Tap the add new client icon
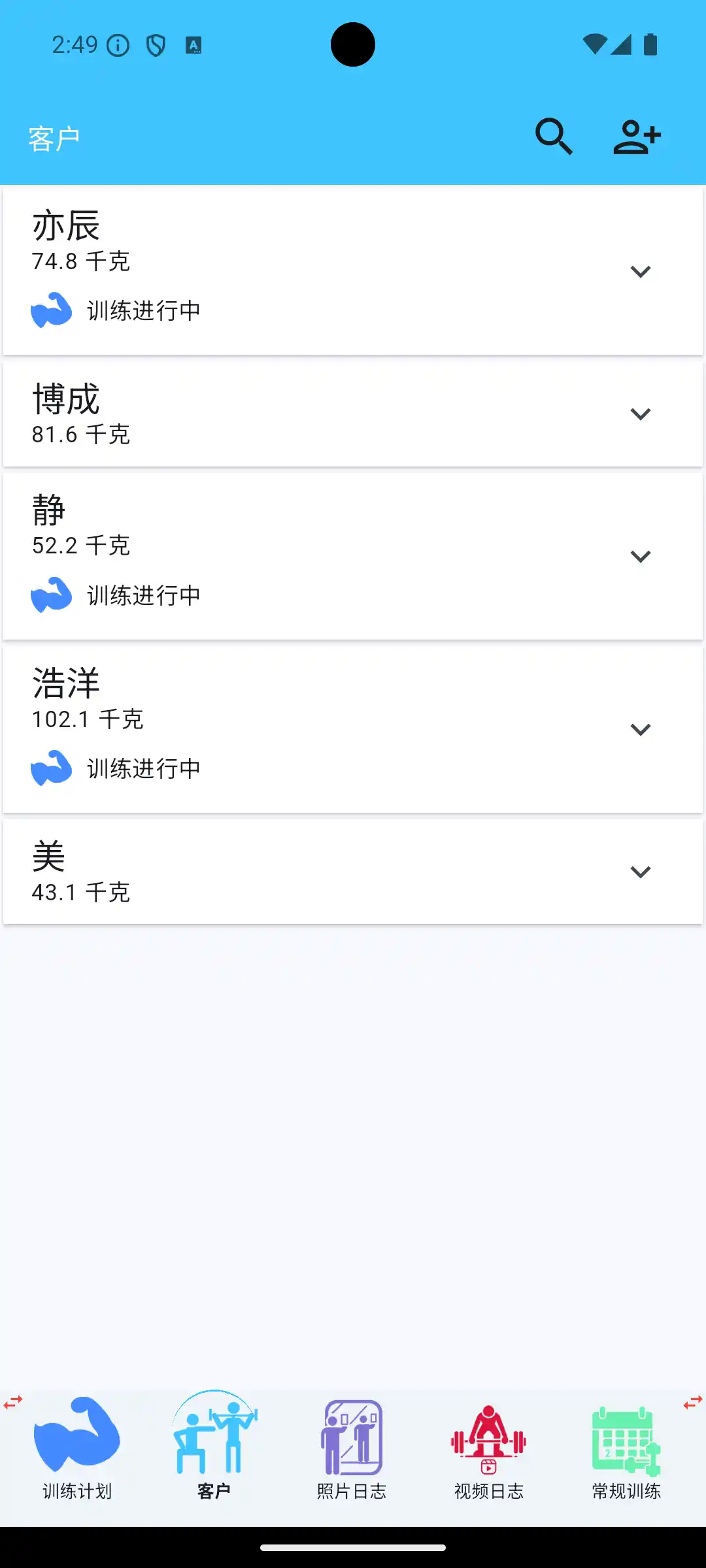This screenshot has height=1568, width=706. 638,136
